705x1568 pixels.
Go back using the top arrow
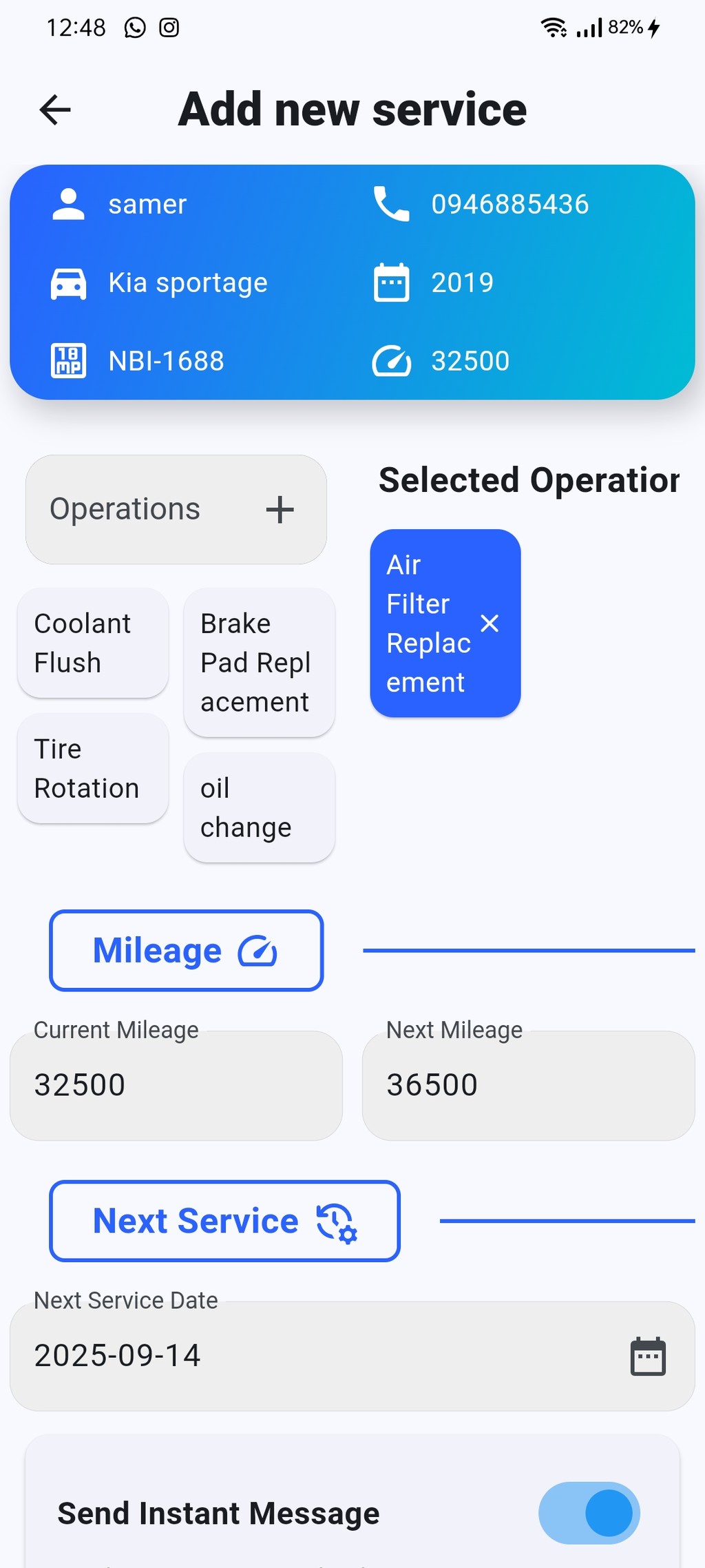(55, 110)
